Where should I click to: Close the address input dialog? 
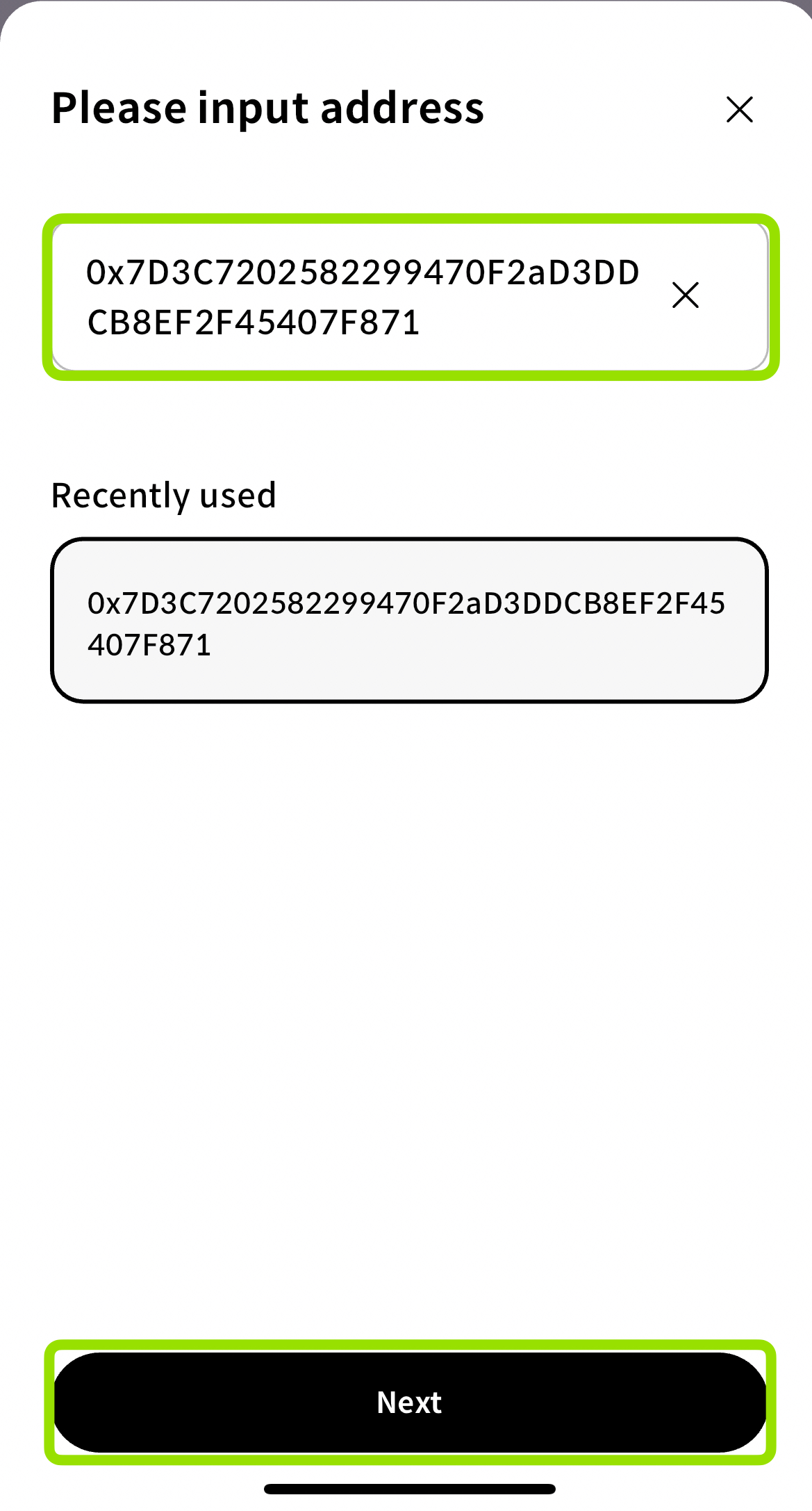[739, 109]
